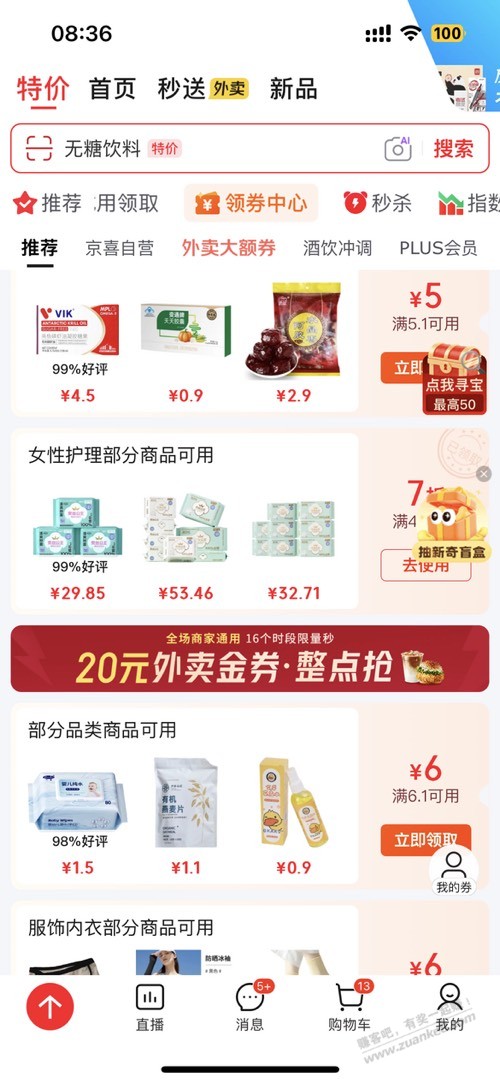The width and height of the screenshot is (500, 1083).
Task: Tap the scan code icon in search bar
Action: pos(39,148)
